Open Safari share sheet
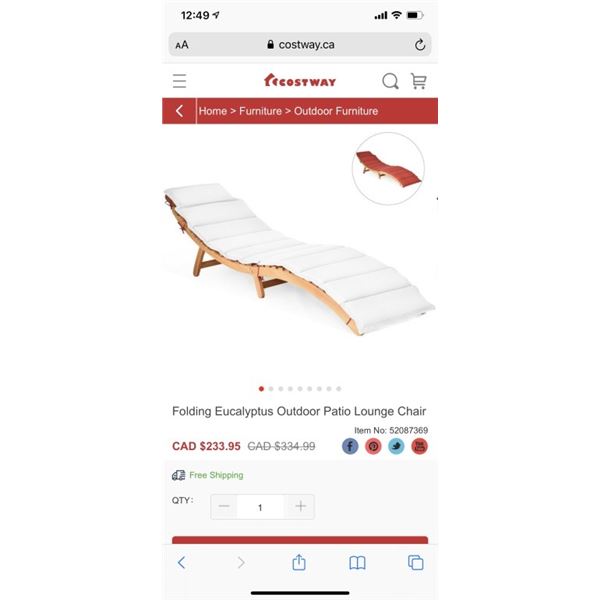The width and height of the screenshot is (600, 600). tap(299, 563)
